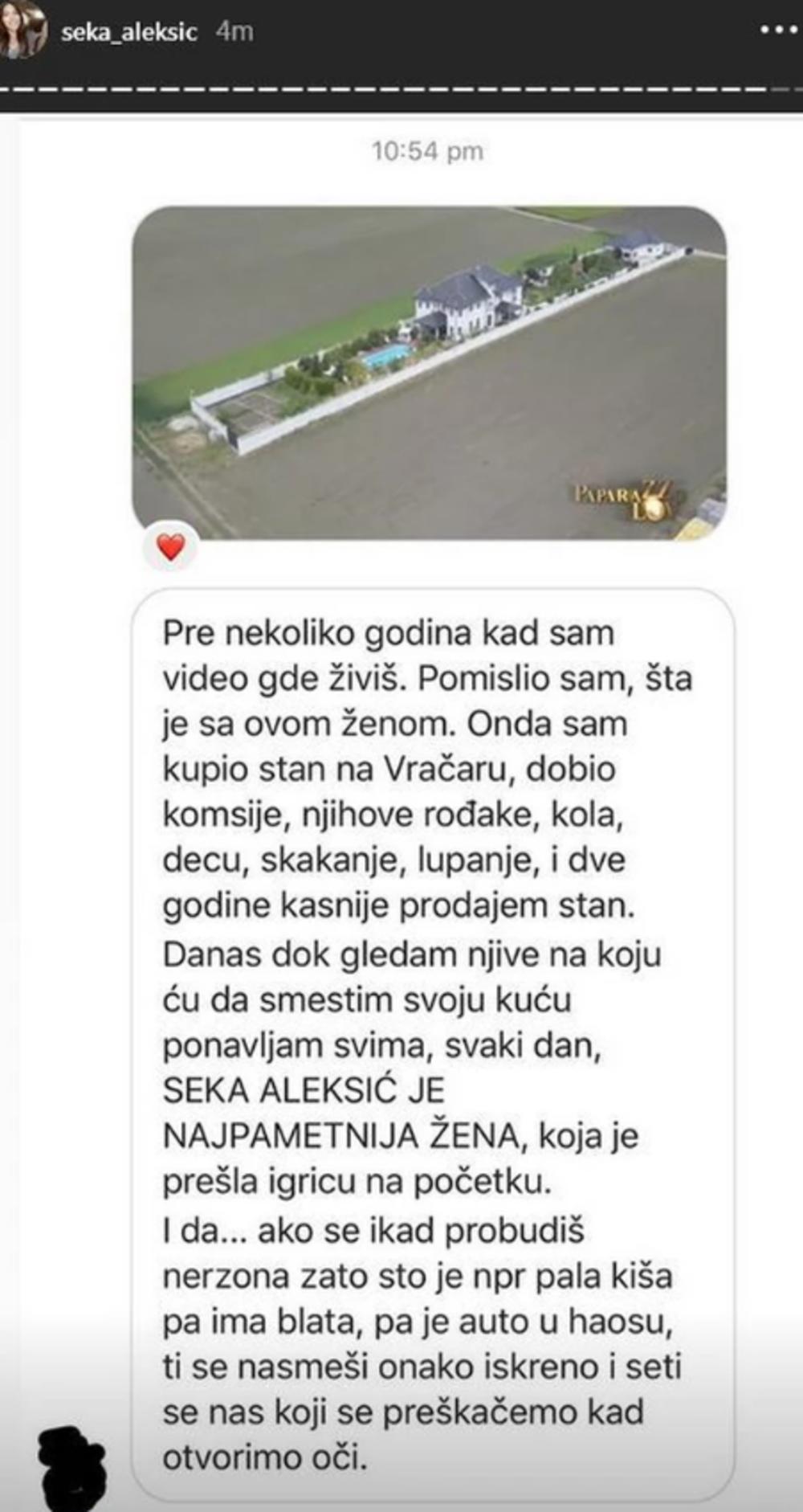
Task: Tap the story author's profile picture
Action: coord(22,29)
